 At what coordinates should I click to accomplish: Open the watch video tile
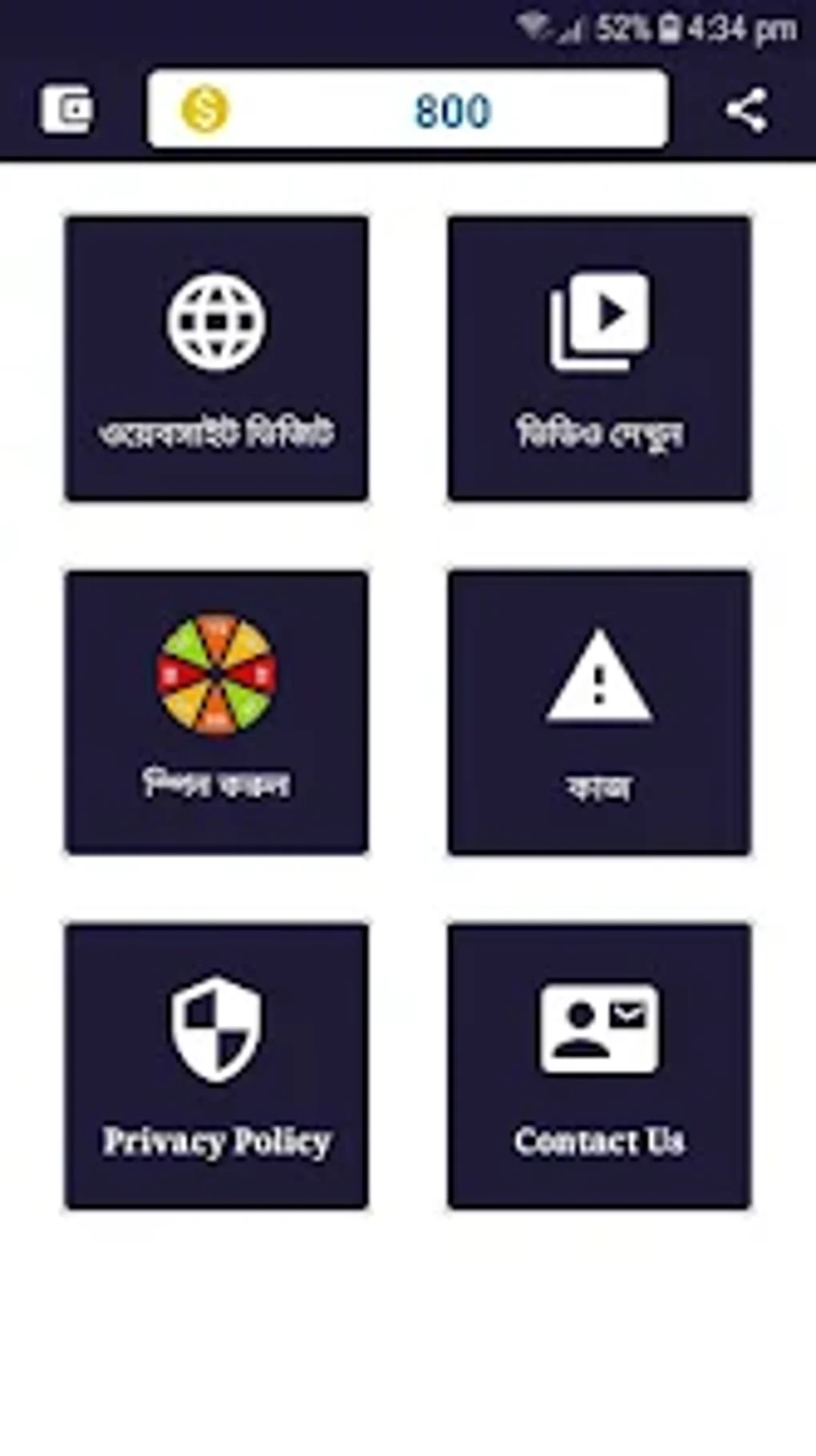[x=599, y=359]
